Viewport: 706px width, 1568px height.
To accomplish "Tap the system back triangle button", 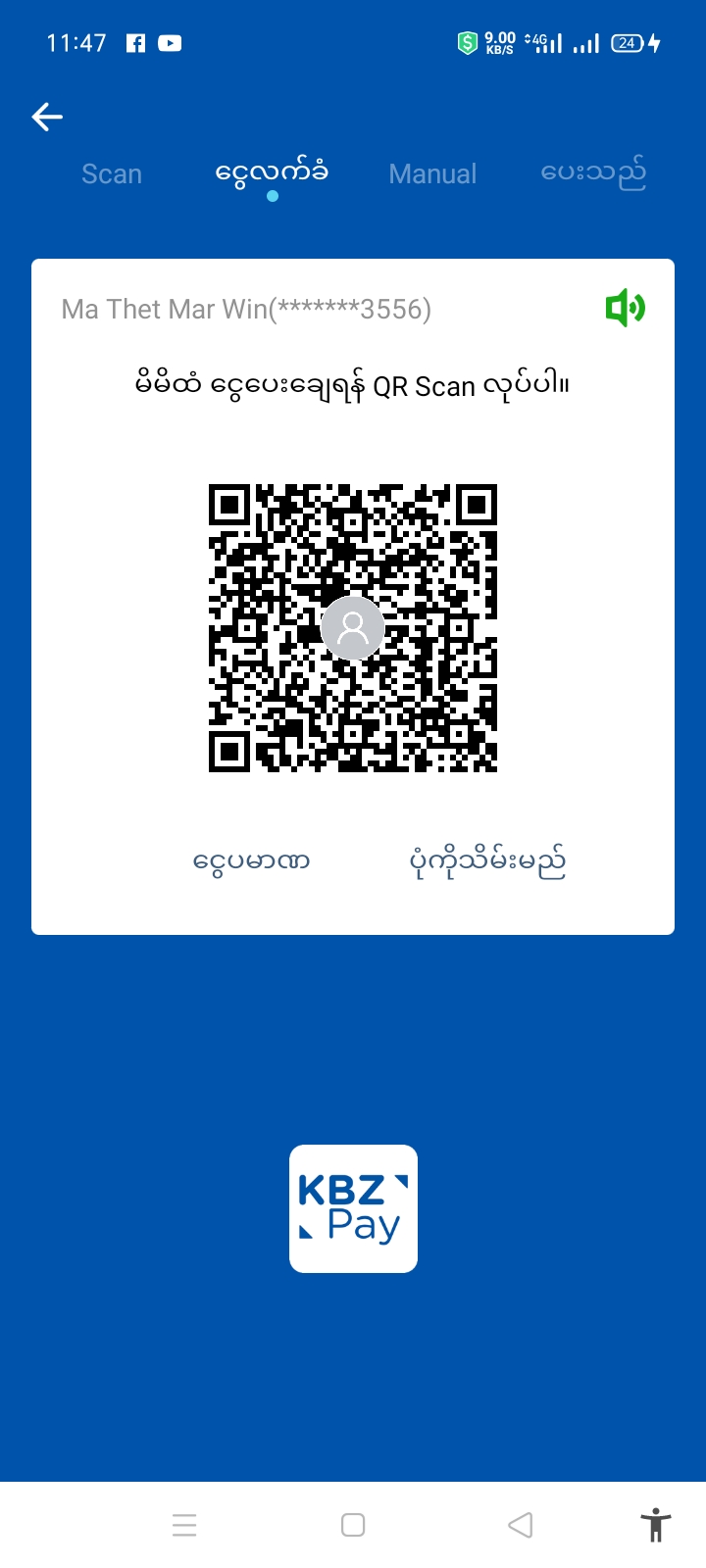I will (x=521, y=1525).
